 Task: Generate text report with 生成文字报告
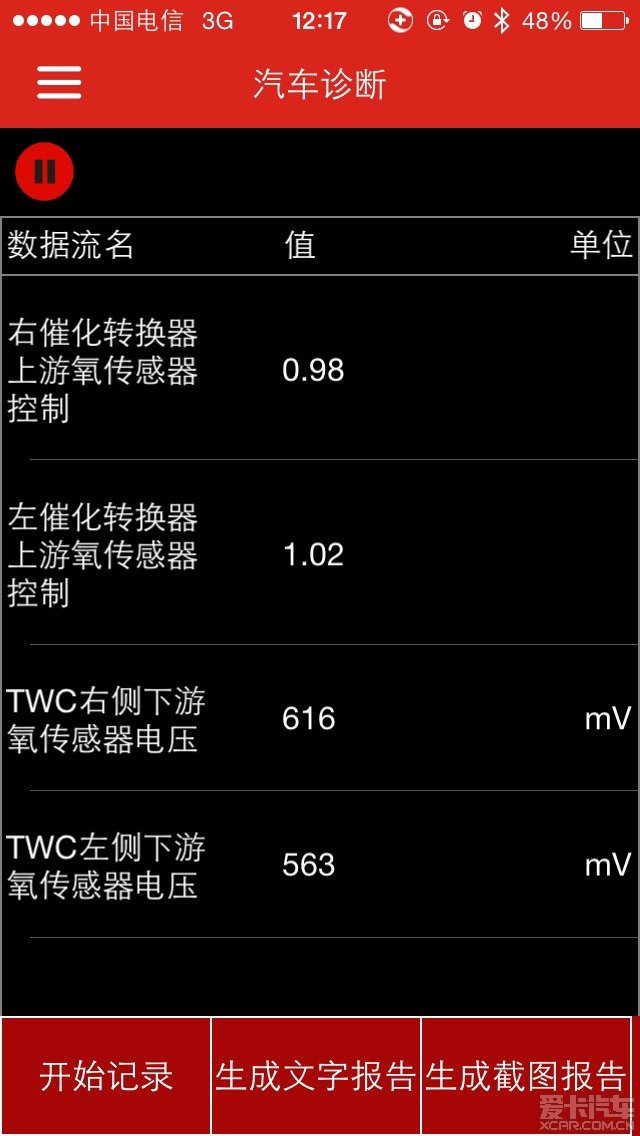click(x=315, y=1076)
